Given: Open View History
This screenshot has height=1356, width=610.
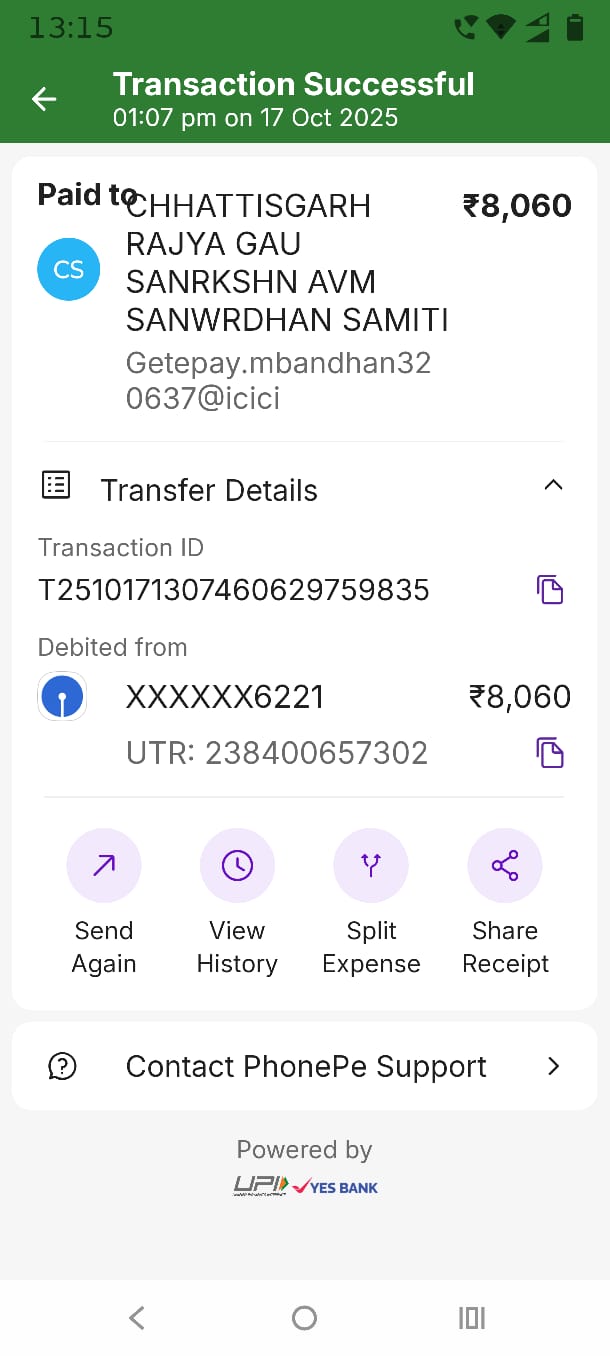Looking at the screenshot, I should 237,866.
